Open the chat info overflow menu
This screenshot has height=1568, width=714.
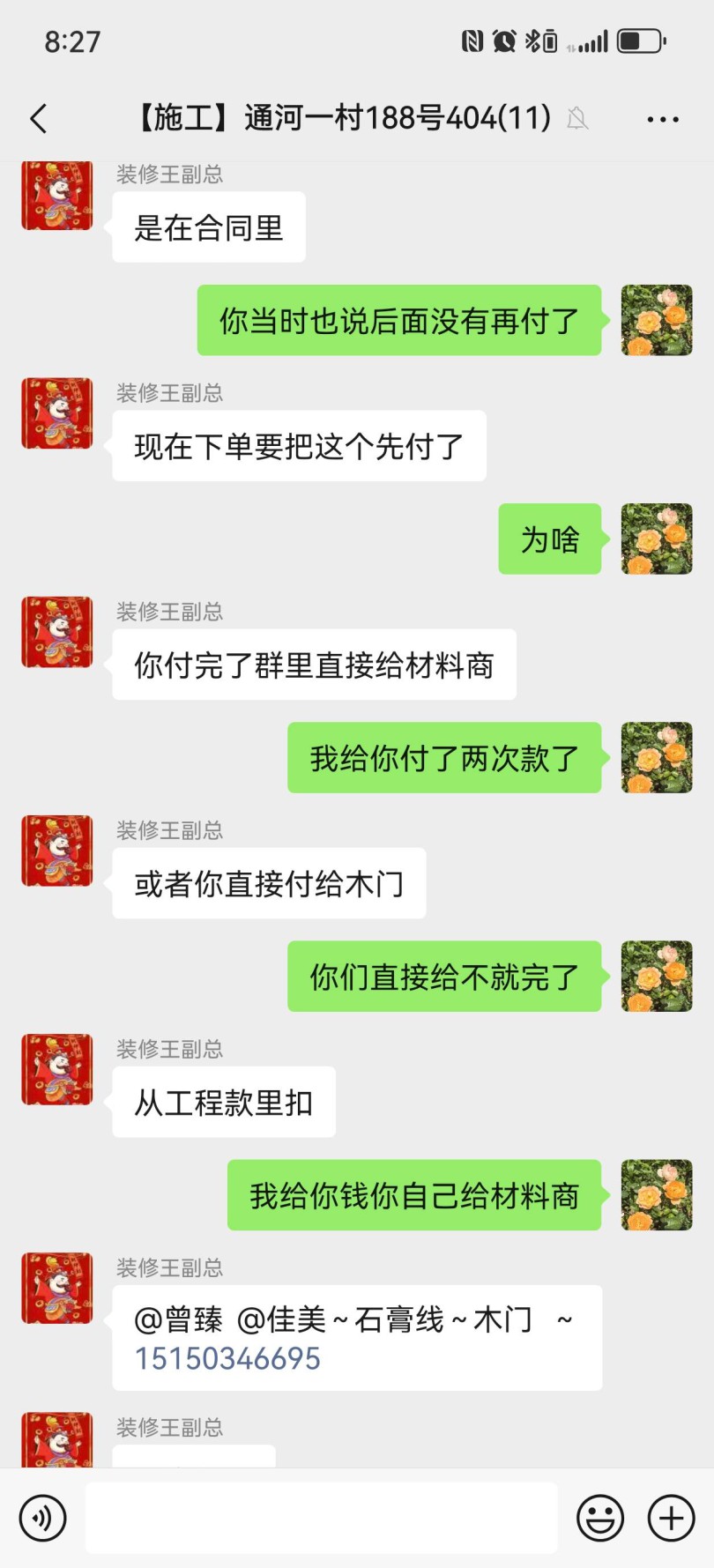(662, 119)
